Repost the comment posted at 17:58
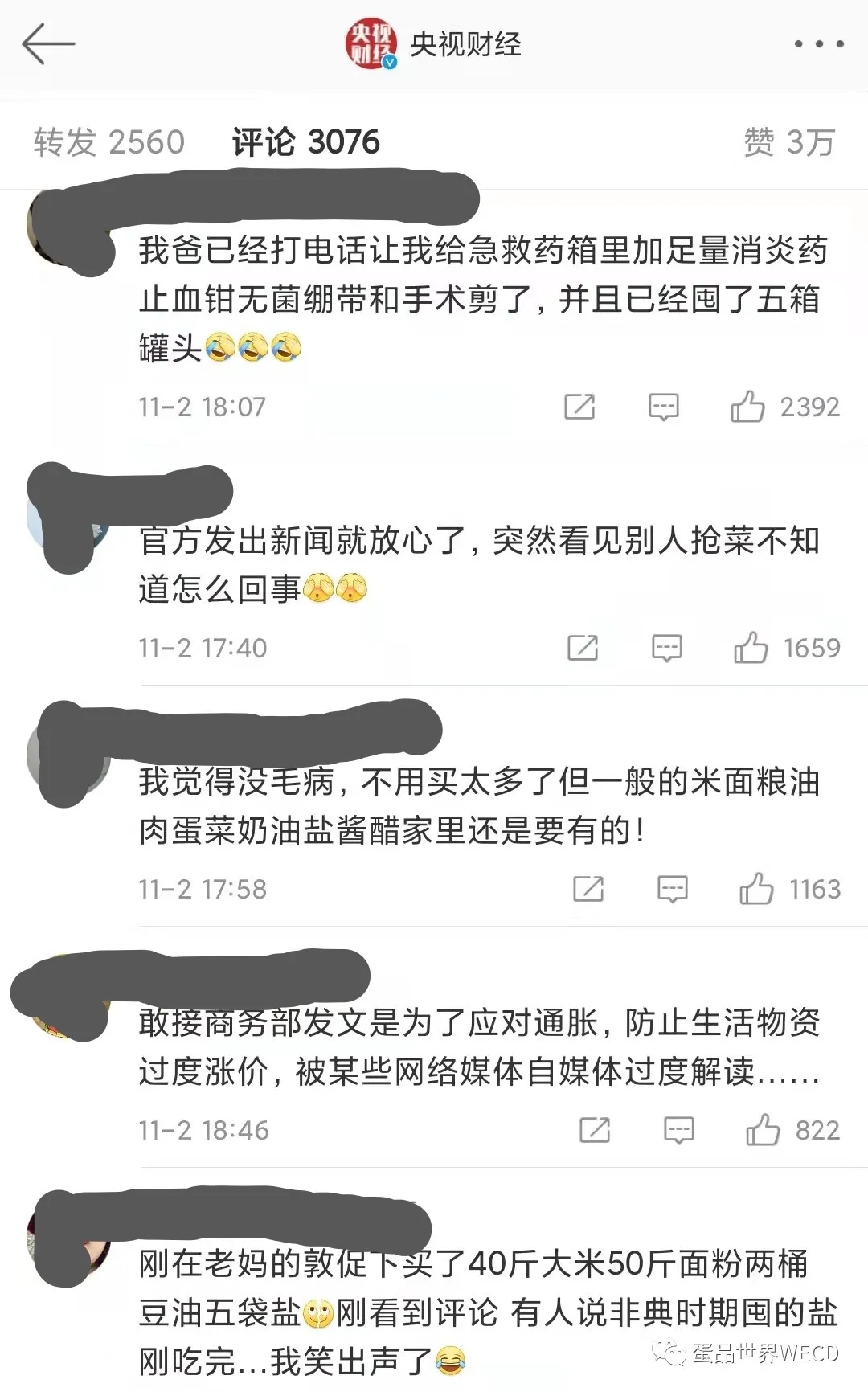Viewport: 868px width, 1392px height. pos(588,889)
